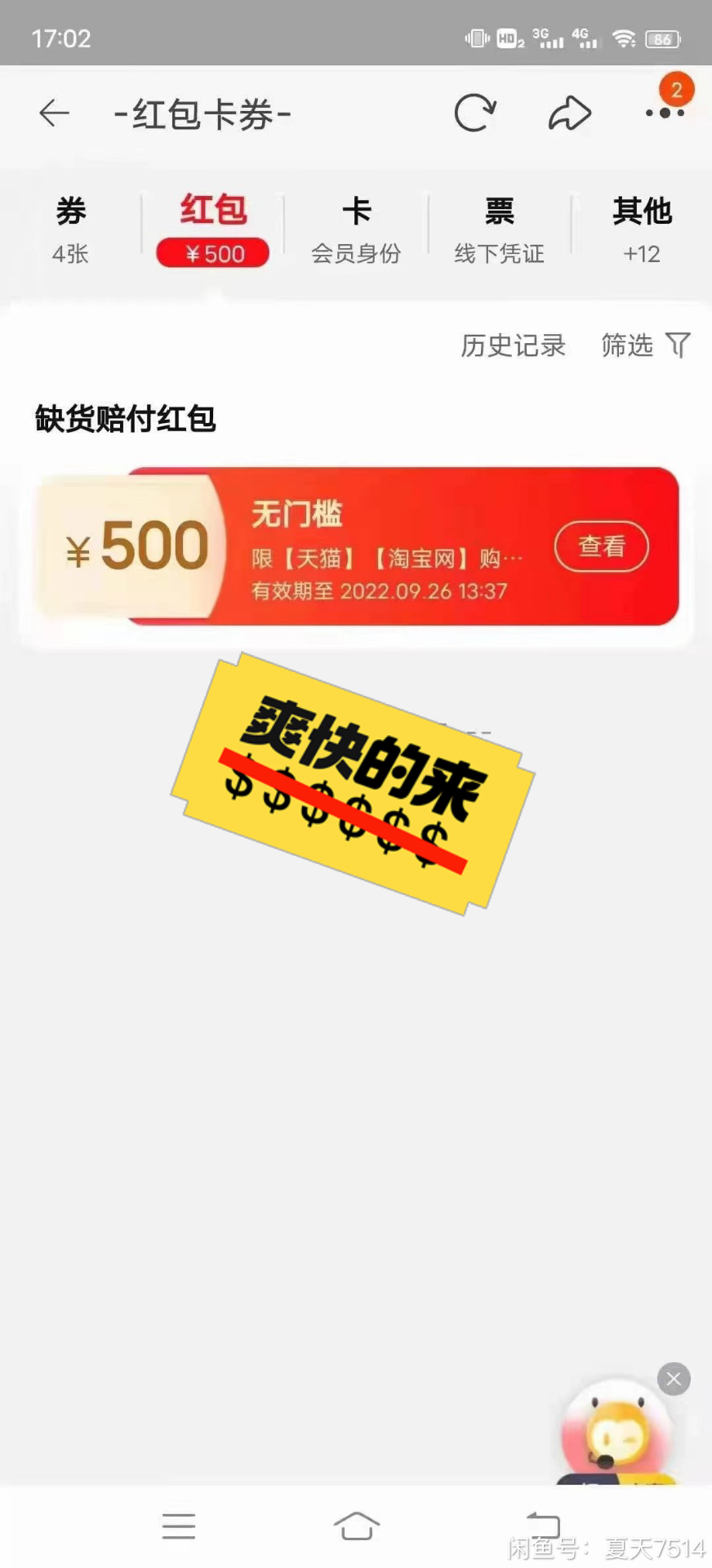This screenshot has width=712, height=1568.
Task: Open the ¥500 无门槛 red packet card
Action: click(384, 546)
